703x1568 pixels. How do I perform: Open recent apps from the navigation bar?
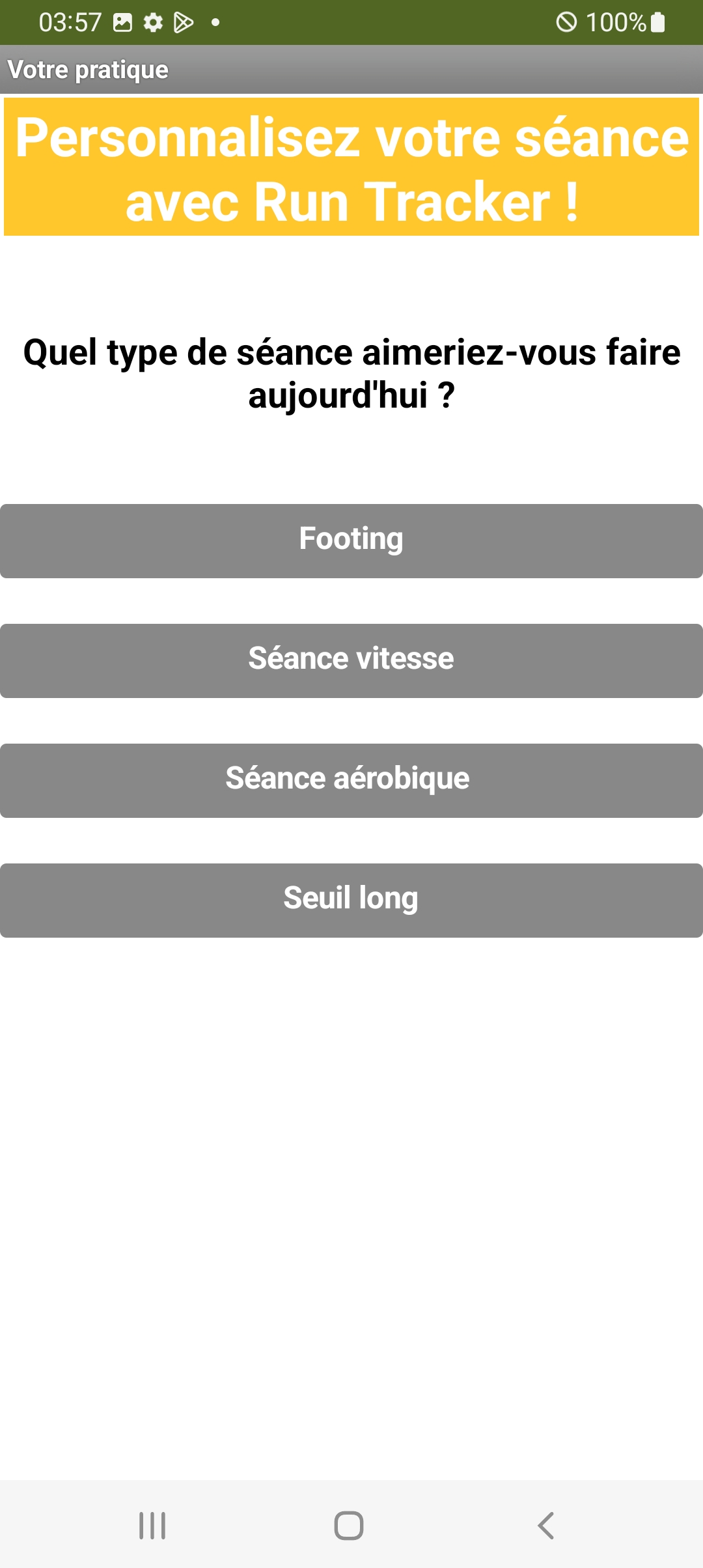pos(152,1525)
